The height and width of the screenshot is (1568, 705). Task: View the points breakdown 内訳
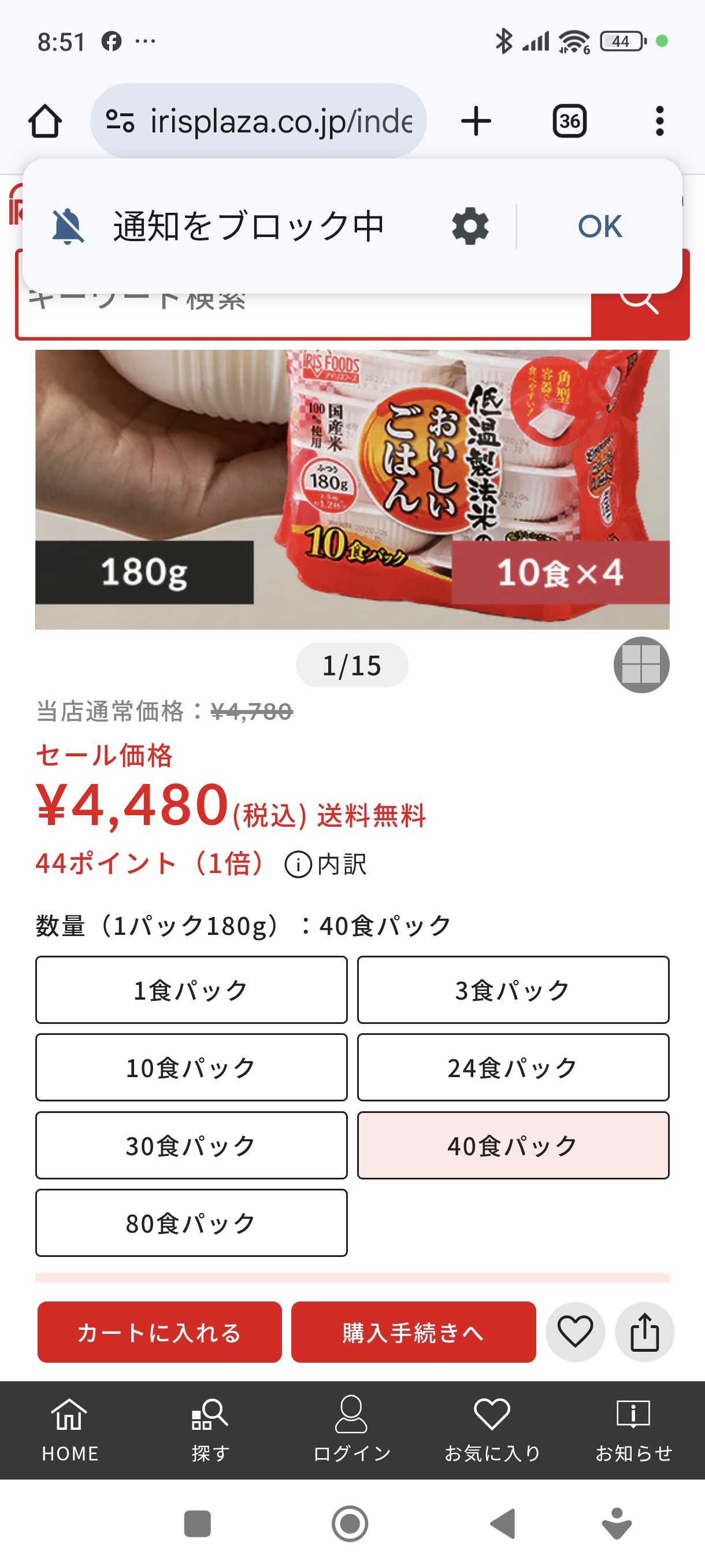326,864
